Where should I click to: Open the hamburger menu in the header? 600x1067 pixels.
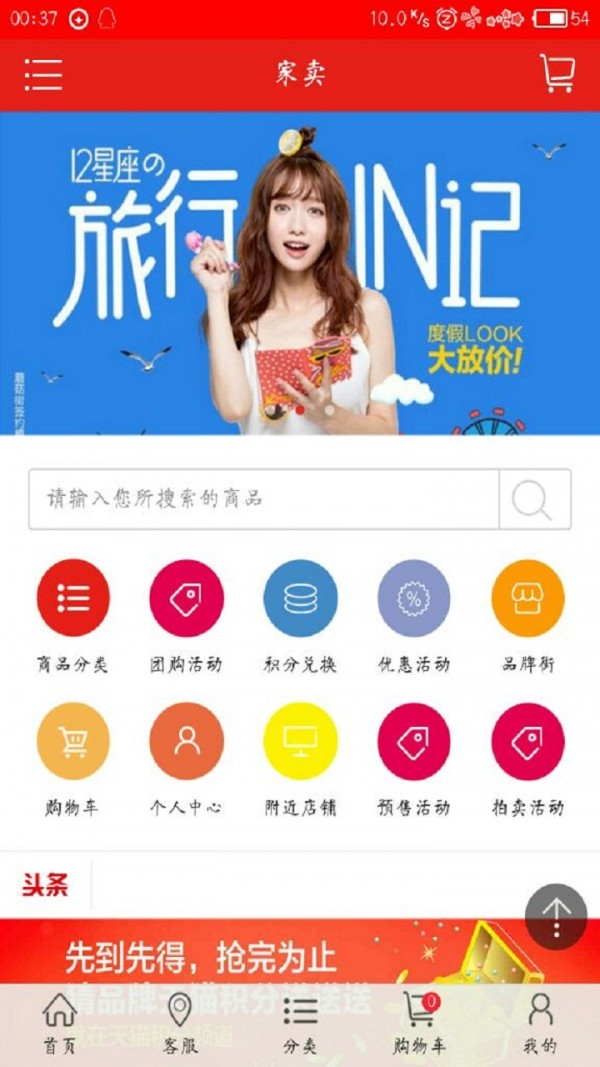pyautogui.click(x=43, y=74)
